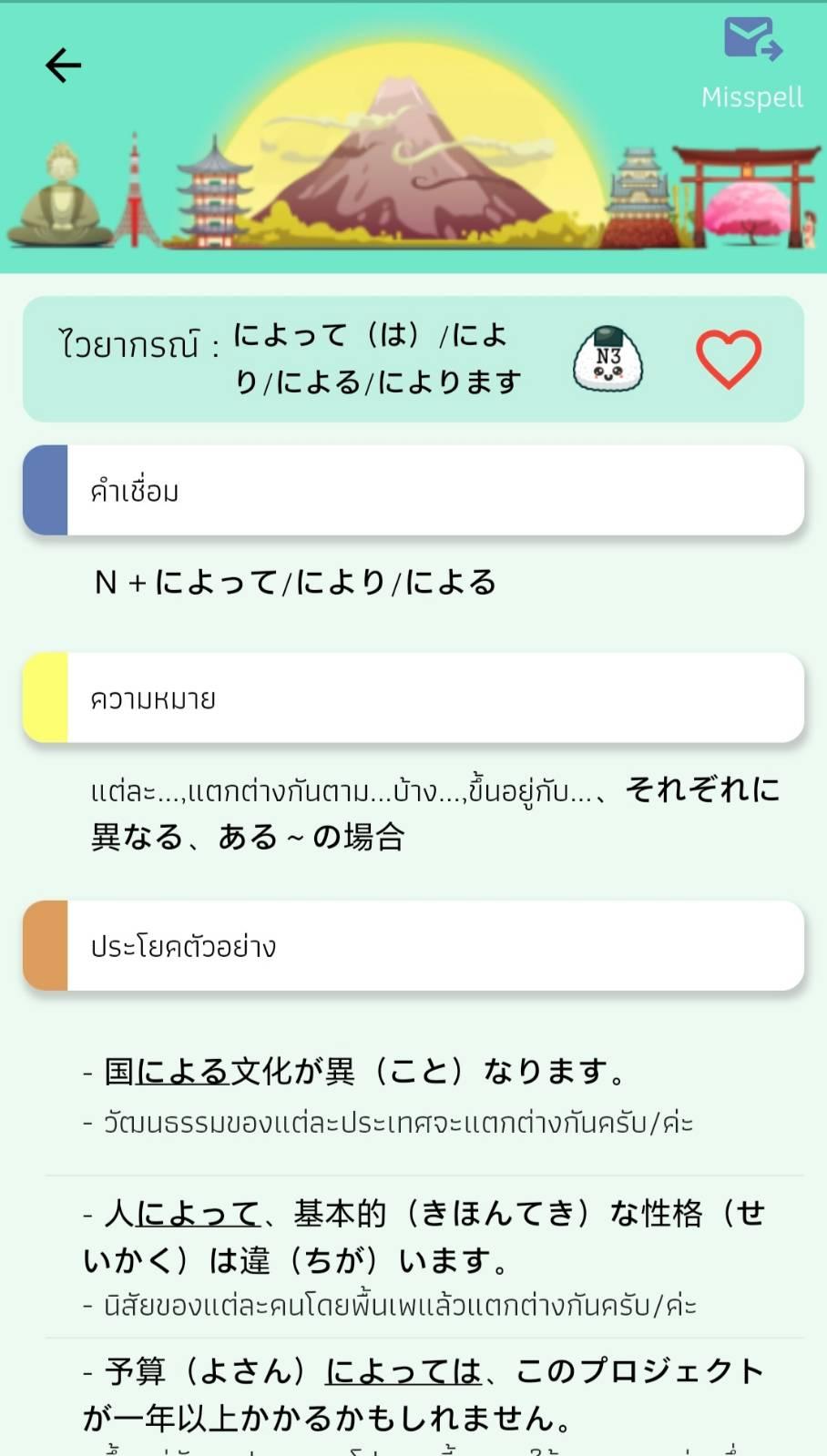Go back with the arrow icon
Image resolution: width=827 pixels, height=1456 pixels.
tap(64, 66)
